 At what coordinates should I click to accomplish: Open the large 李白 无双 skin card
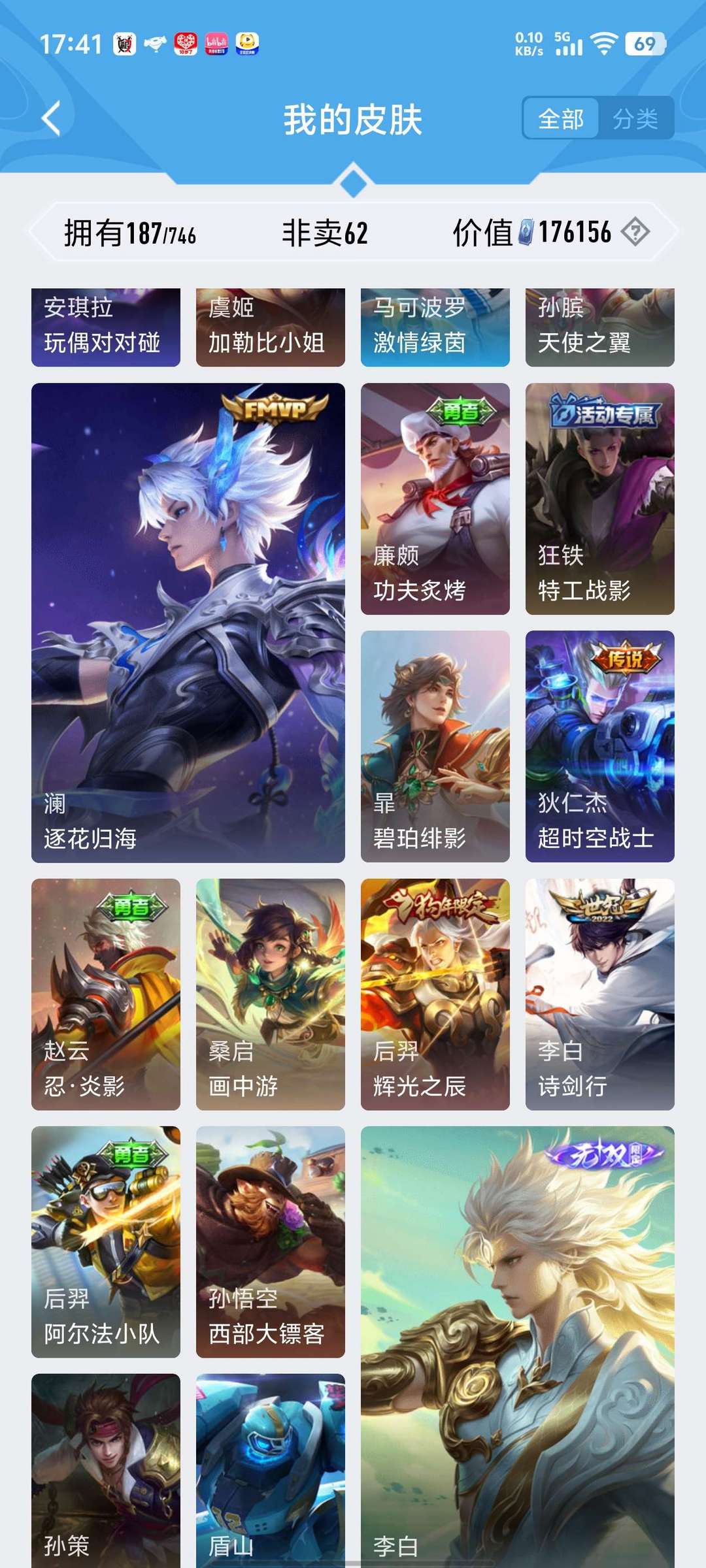518,1346
